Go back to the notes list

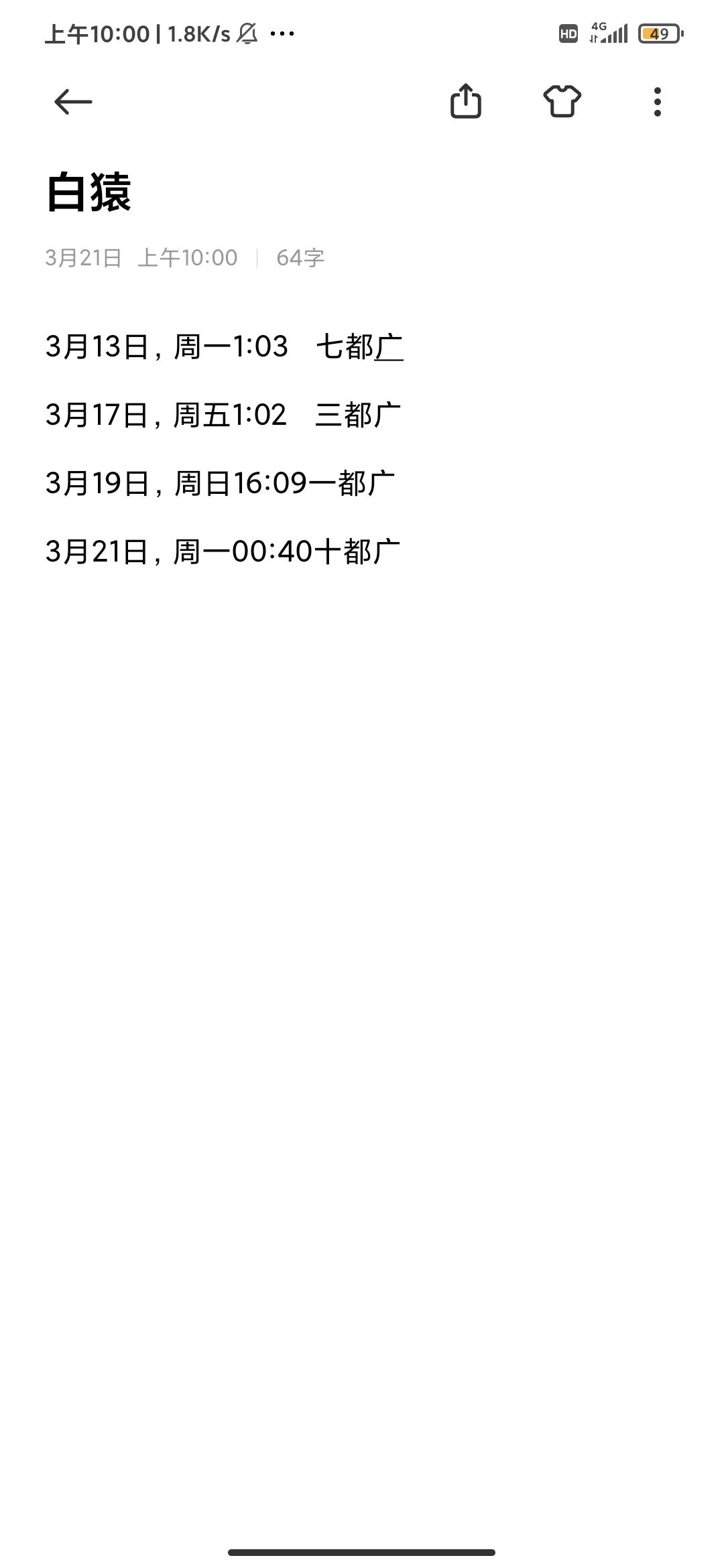(x=73, y=102)
